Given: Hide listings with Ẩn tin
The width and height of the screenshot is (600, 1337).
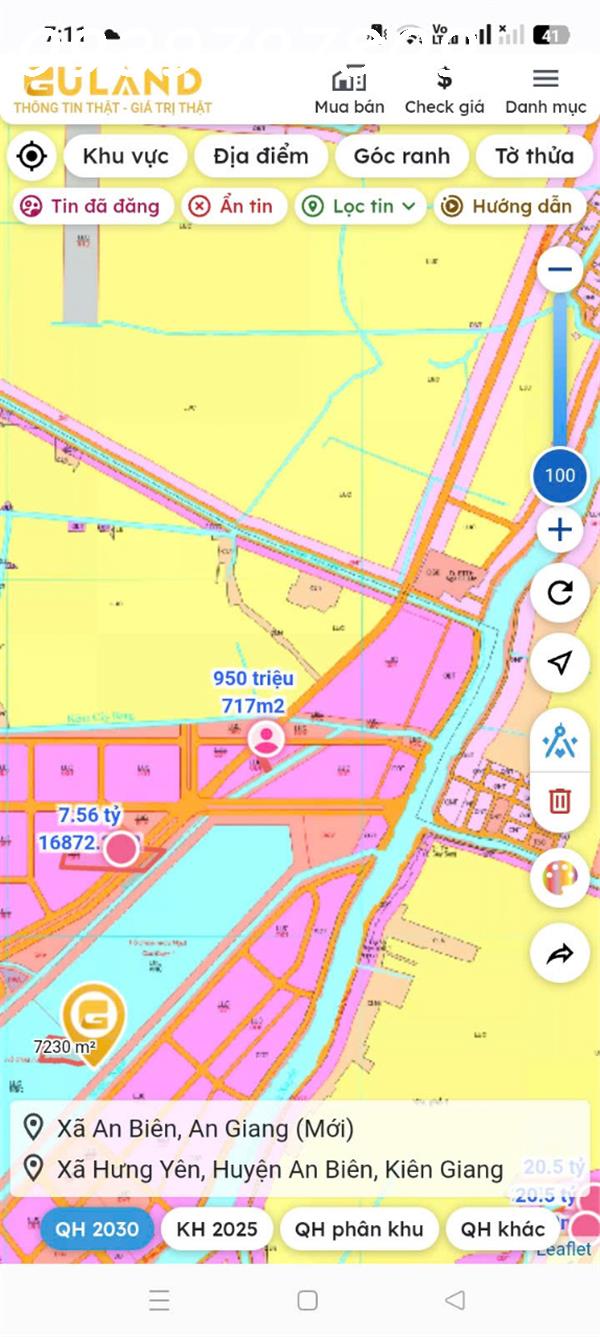Looking at the screenshot, I should pos(232,206).
